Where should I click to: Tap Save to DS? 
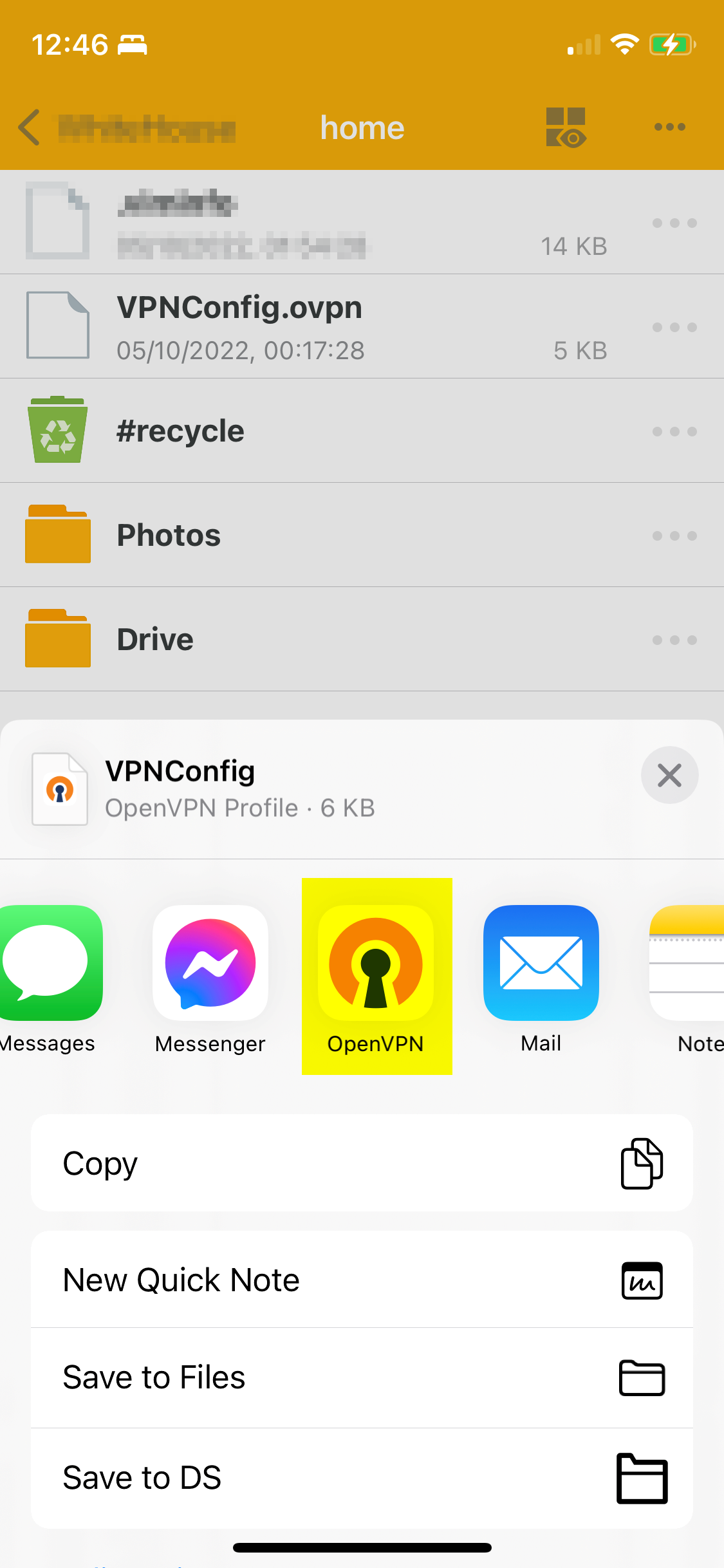point(362,1478)
